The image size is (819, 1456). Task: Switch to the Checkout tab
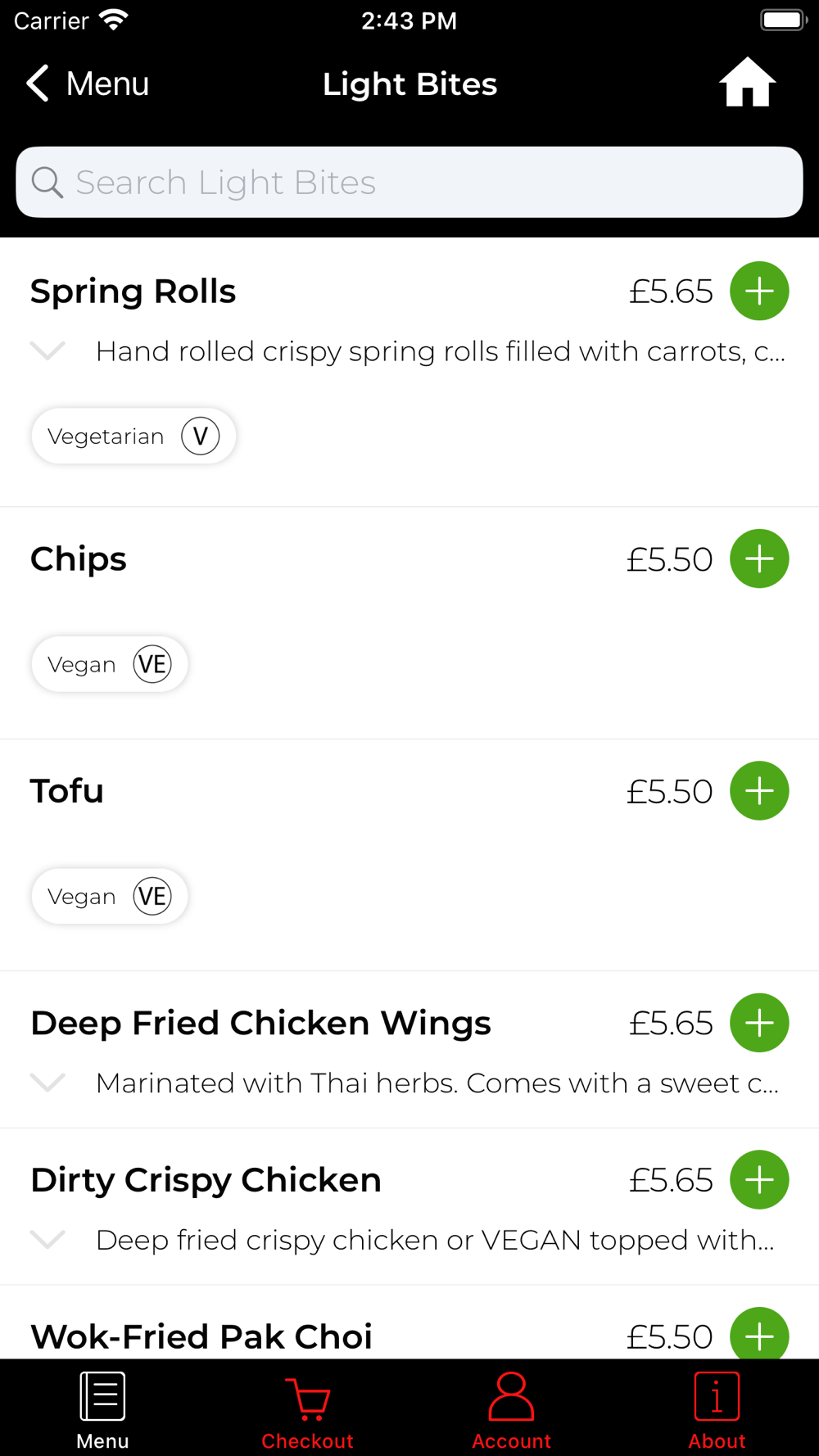[x=307, y=1410]
